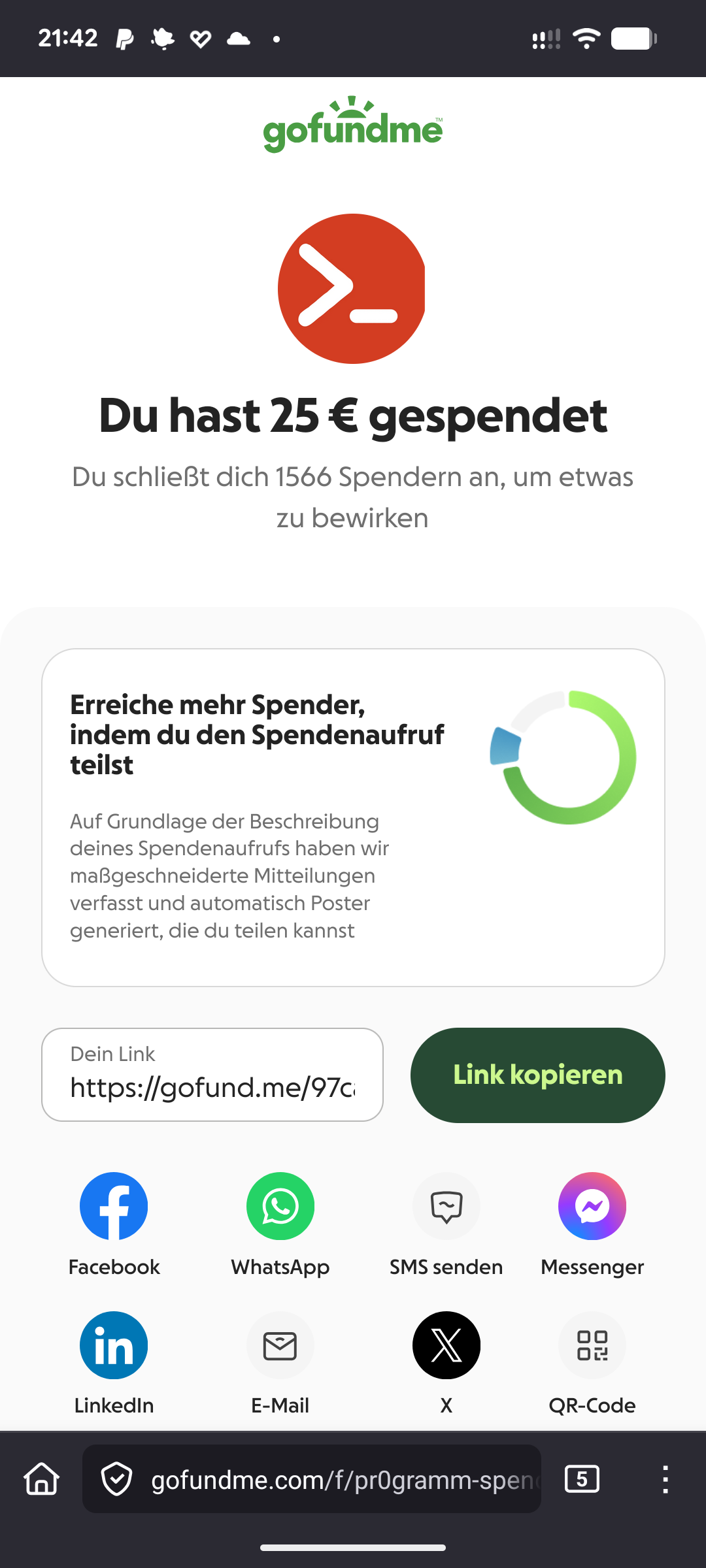Go to the browser home page

point(42,1478)
